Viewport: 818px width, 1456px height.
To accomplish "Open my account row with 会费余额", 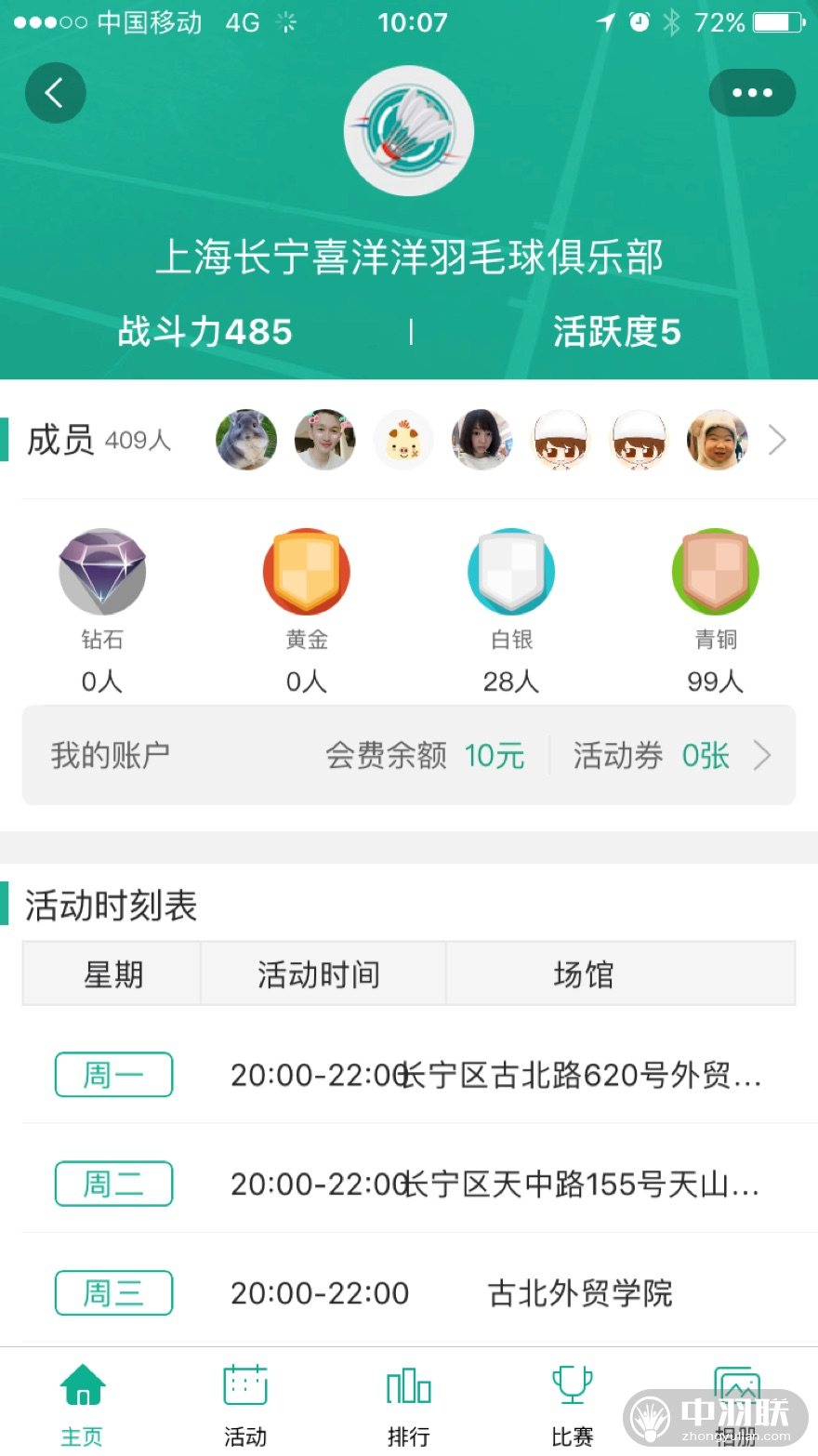I will pyautogui.click(x=409, y=755).
